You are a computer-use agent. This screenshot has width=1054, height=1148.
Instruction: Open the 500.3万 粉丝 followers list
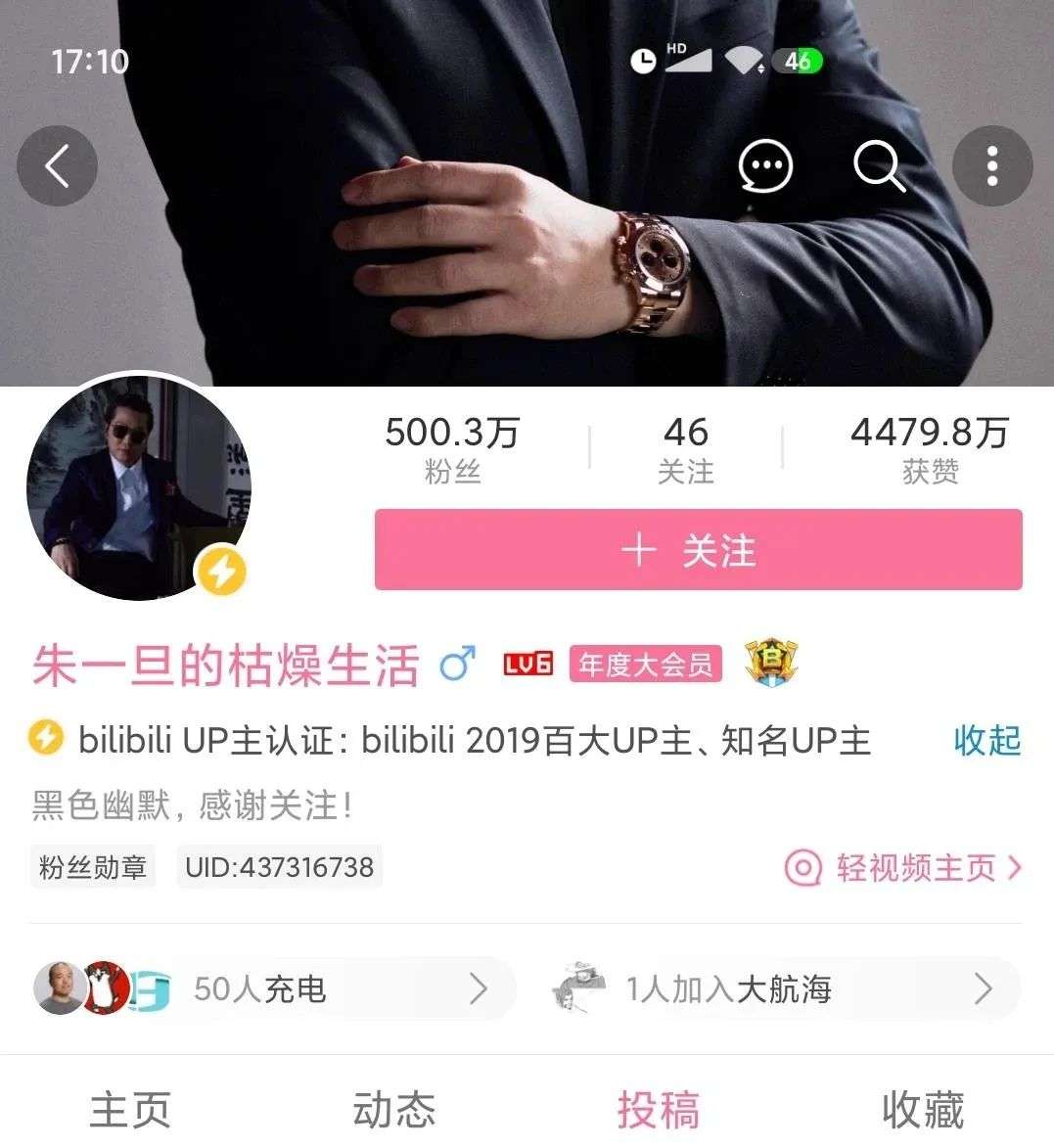click(x=452, y=449)
